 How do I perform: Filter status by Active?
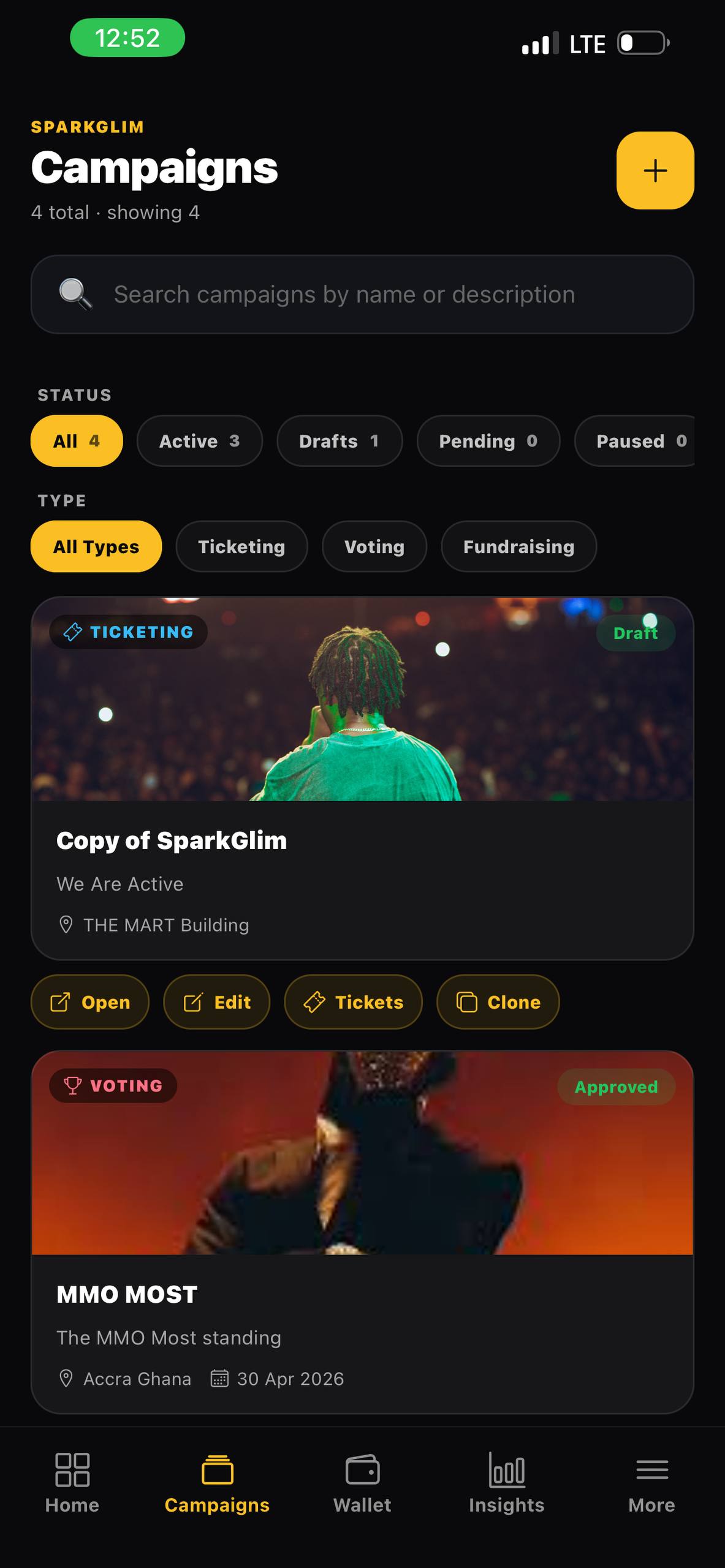pos(200,441)
